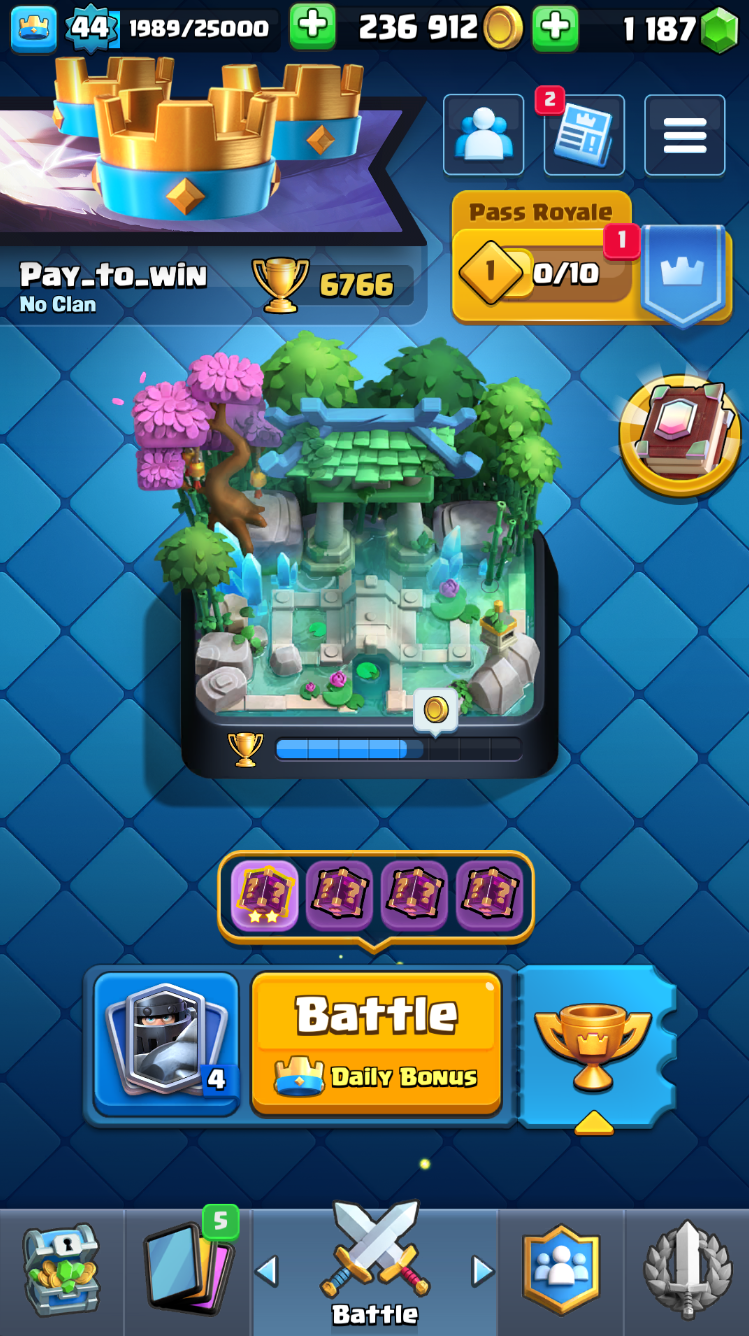Open the hamburger menu
Screen dimensions: 749x1336
coord(685,135)
